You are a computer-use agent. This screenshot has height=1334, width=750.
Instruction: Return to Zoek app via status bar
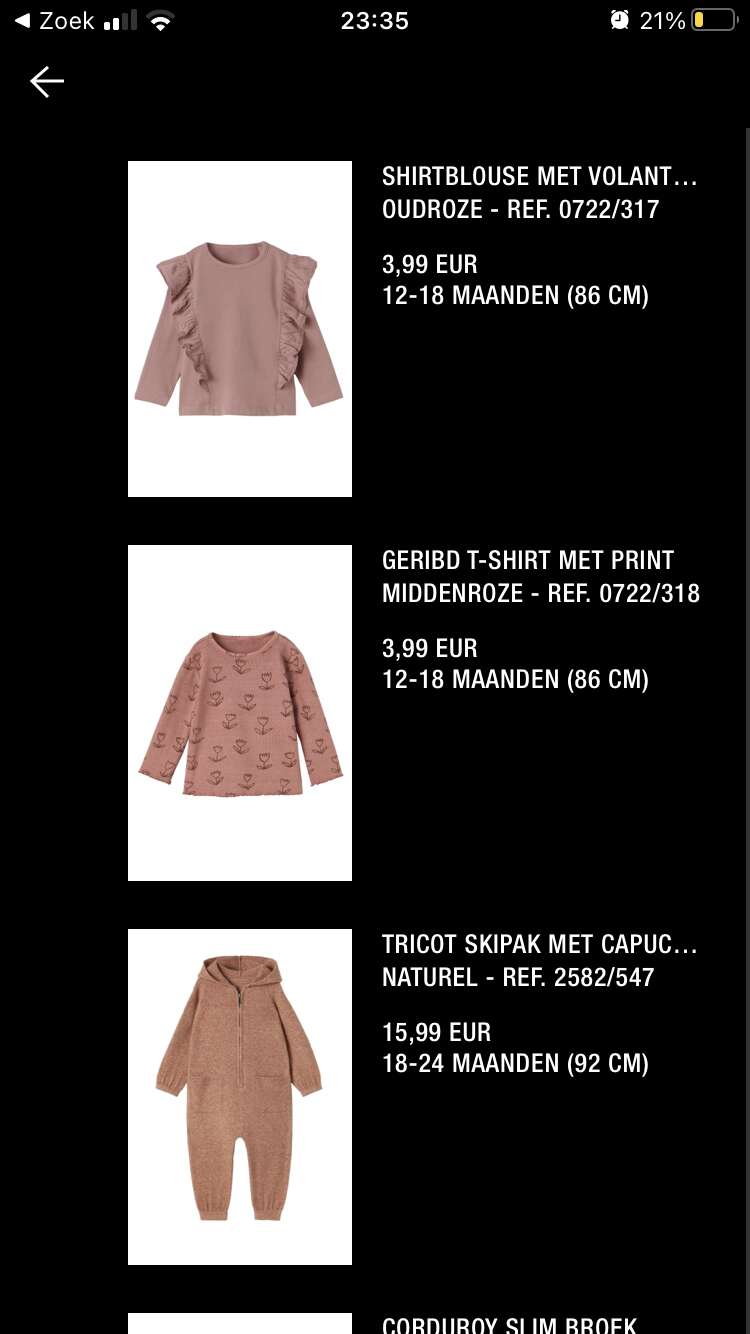(54, 20)
